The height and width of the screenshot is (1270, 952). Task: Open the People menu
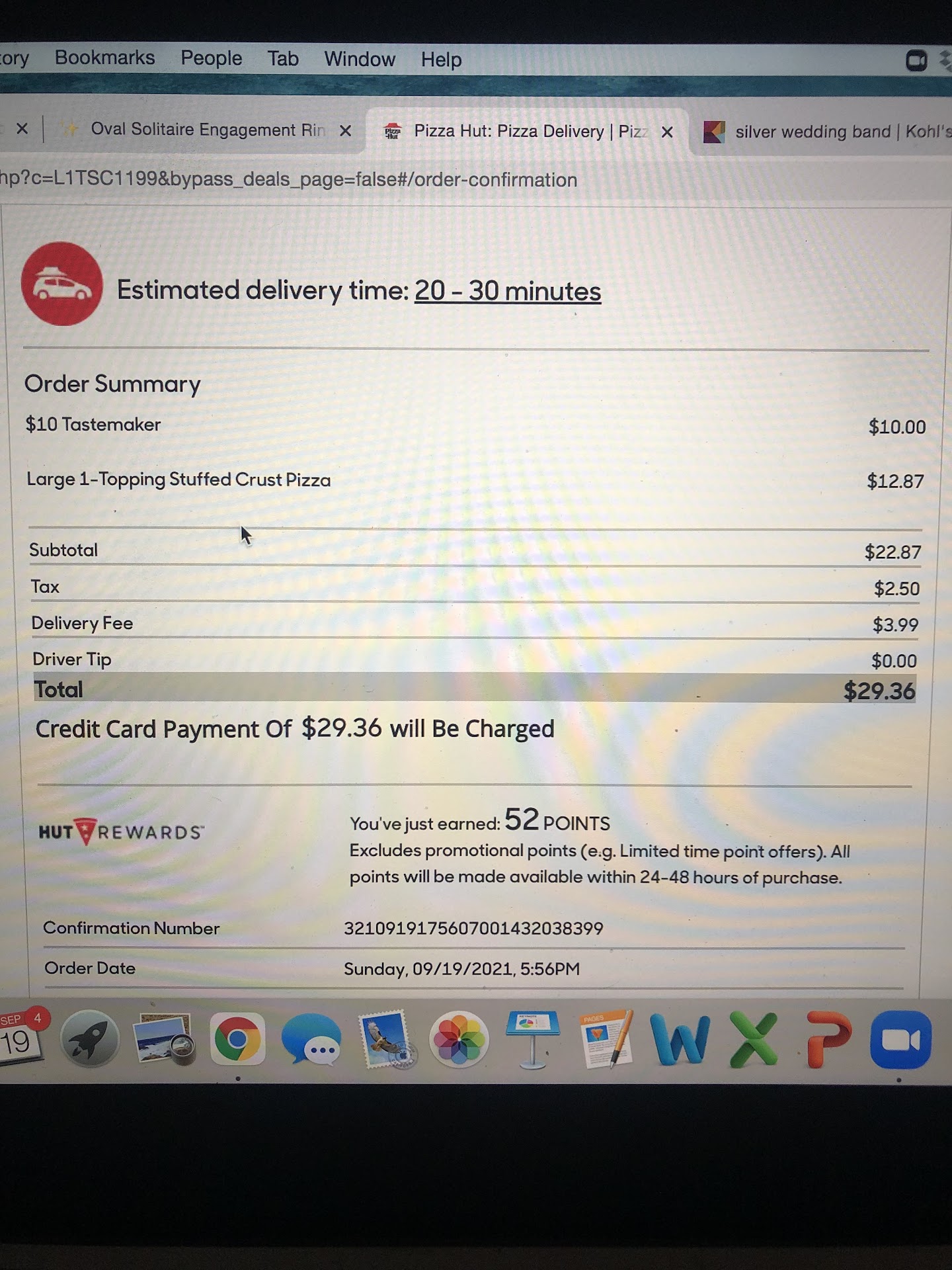coord(211,59)
